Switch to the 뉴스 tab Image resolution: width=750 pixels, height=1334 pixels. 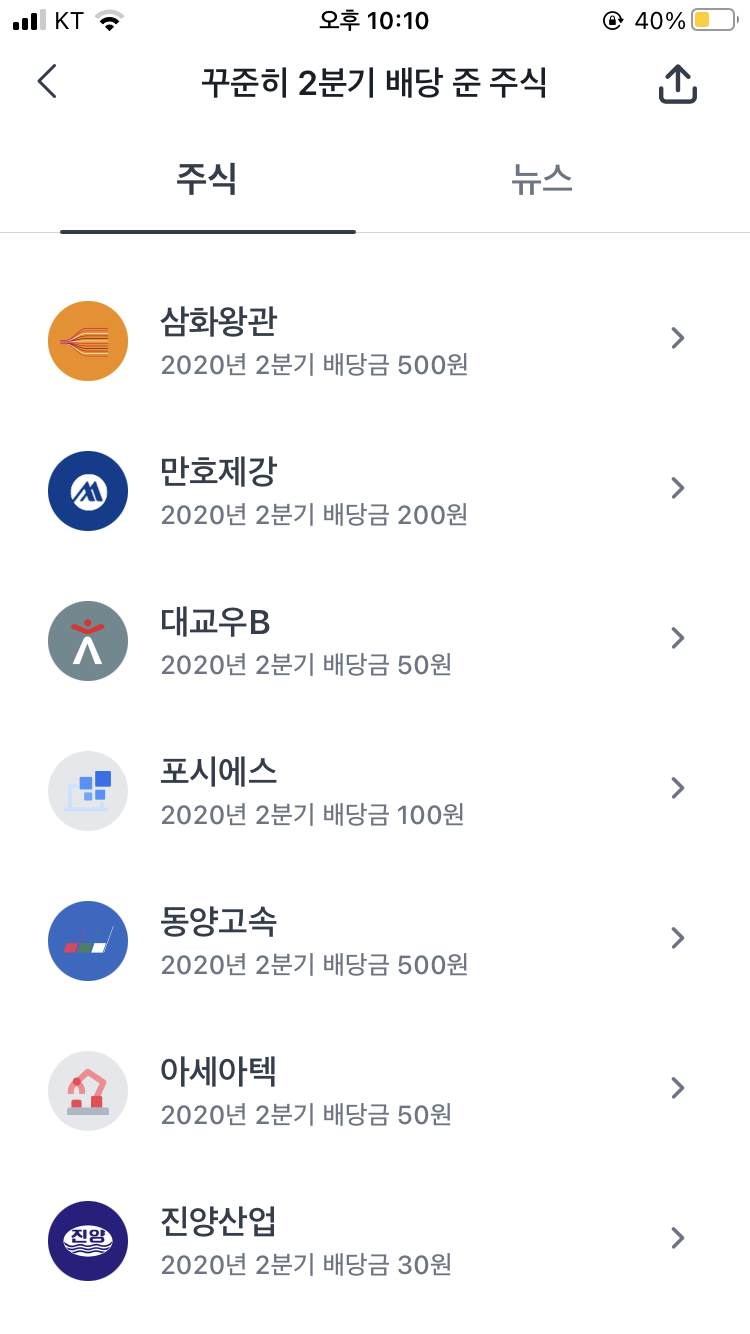coord(541,181)
